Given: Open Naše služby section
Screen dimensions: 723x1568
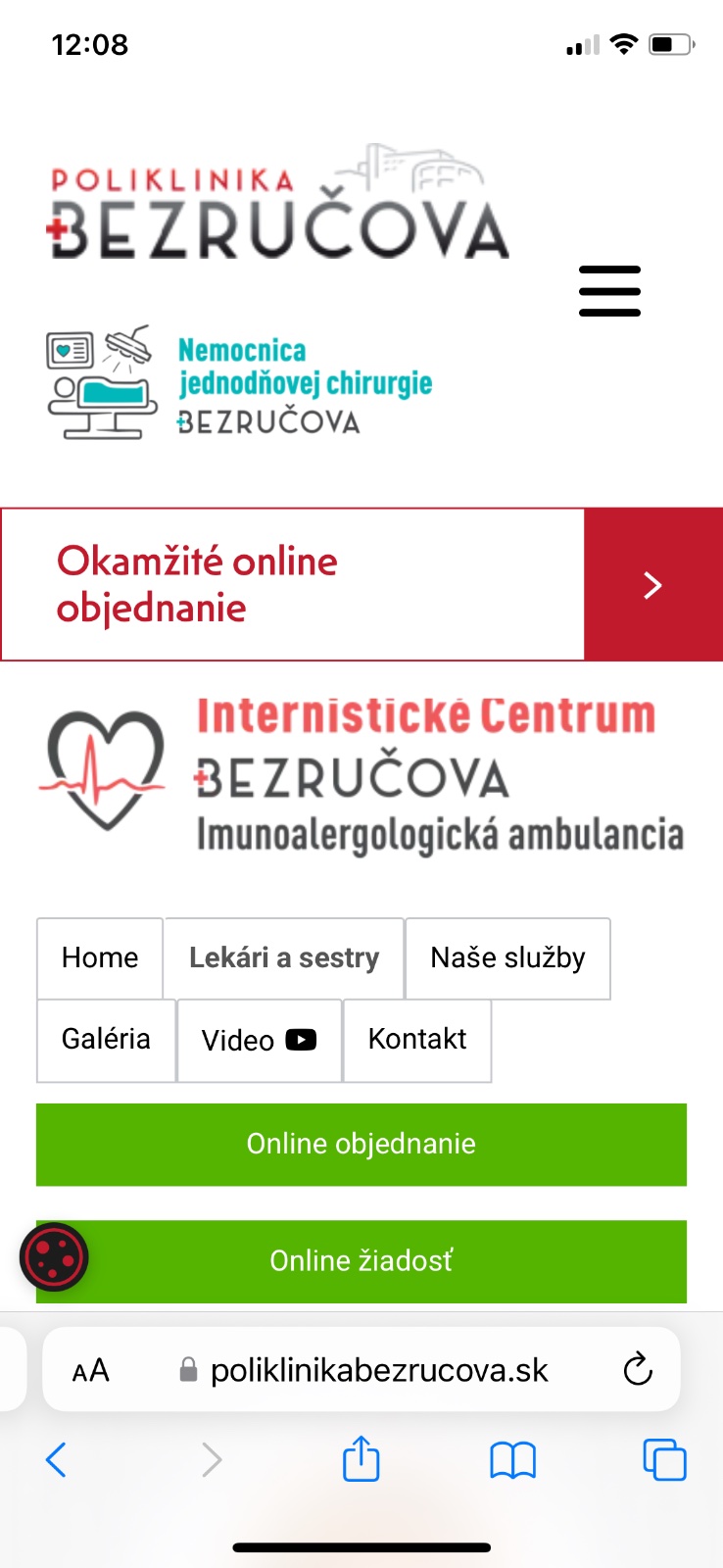Looking at the screenshot, I should (x=507, y=957).
